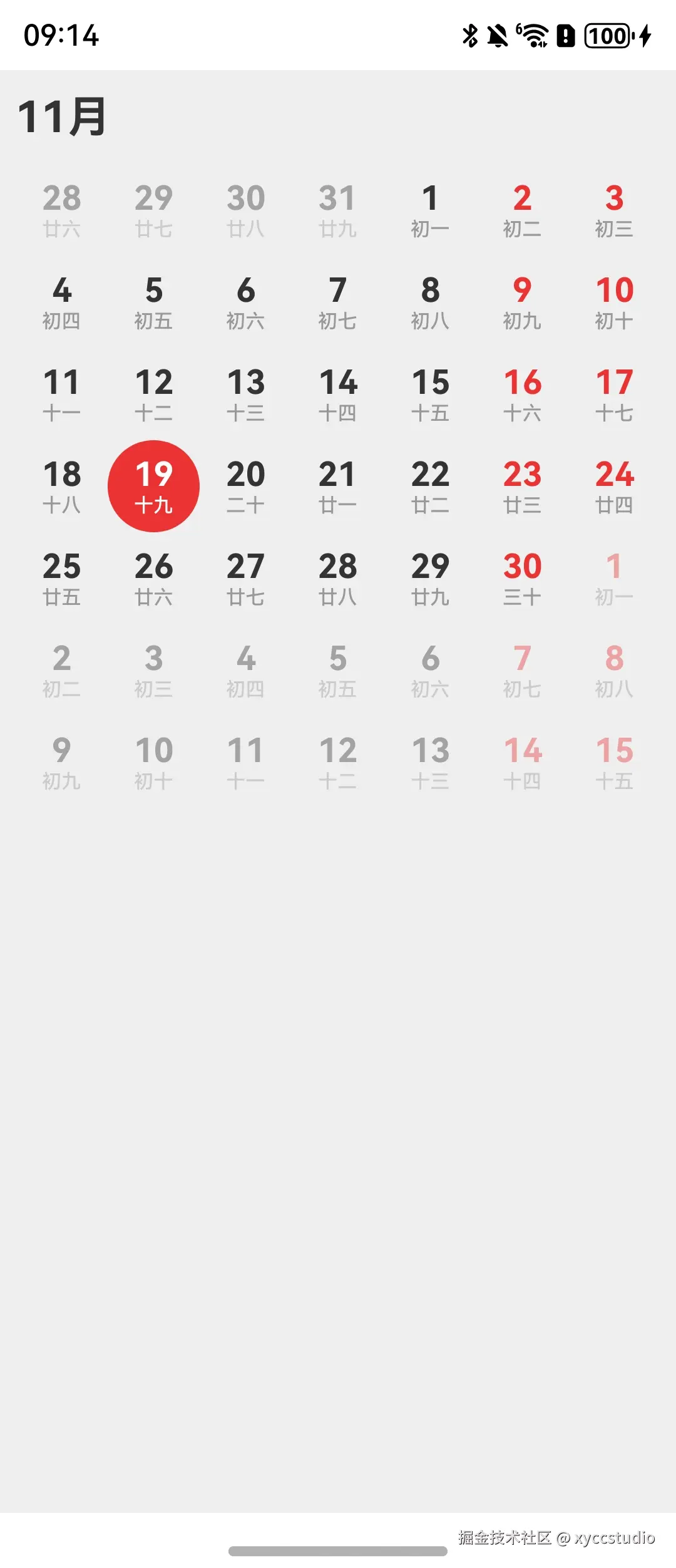
Task: Pick November 18 labeled 十八
Action: tap(62, 487)
